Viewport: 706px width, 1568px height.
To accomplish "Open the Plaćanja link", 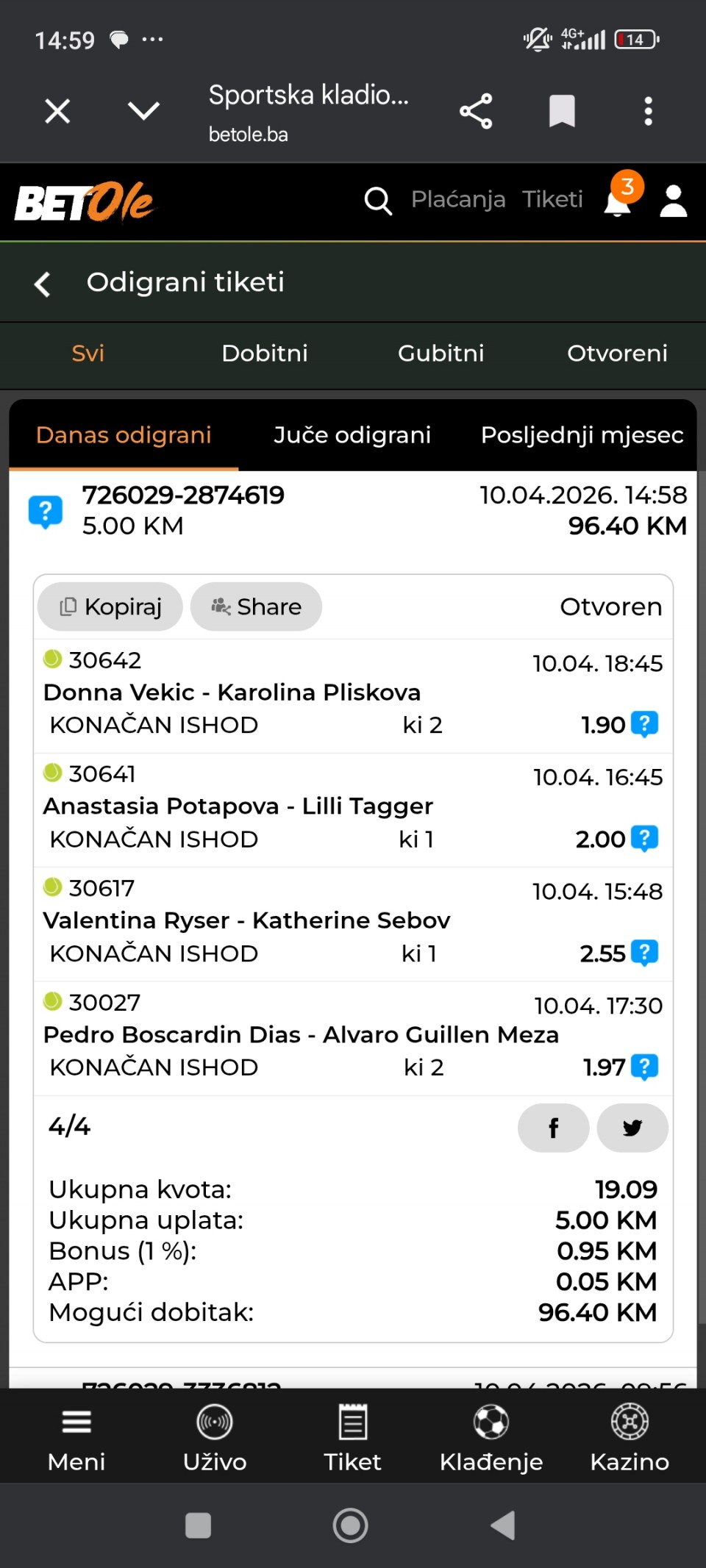I will (x=458, y=199).
